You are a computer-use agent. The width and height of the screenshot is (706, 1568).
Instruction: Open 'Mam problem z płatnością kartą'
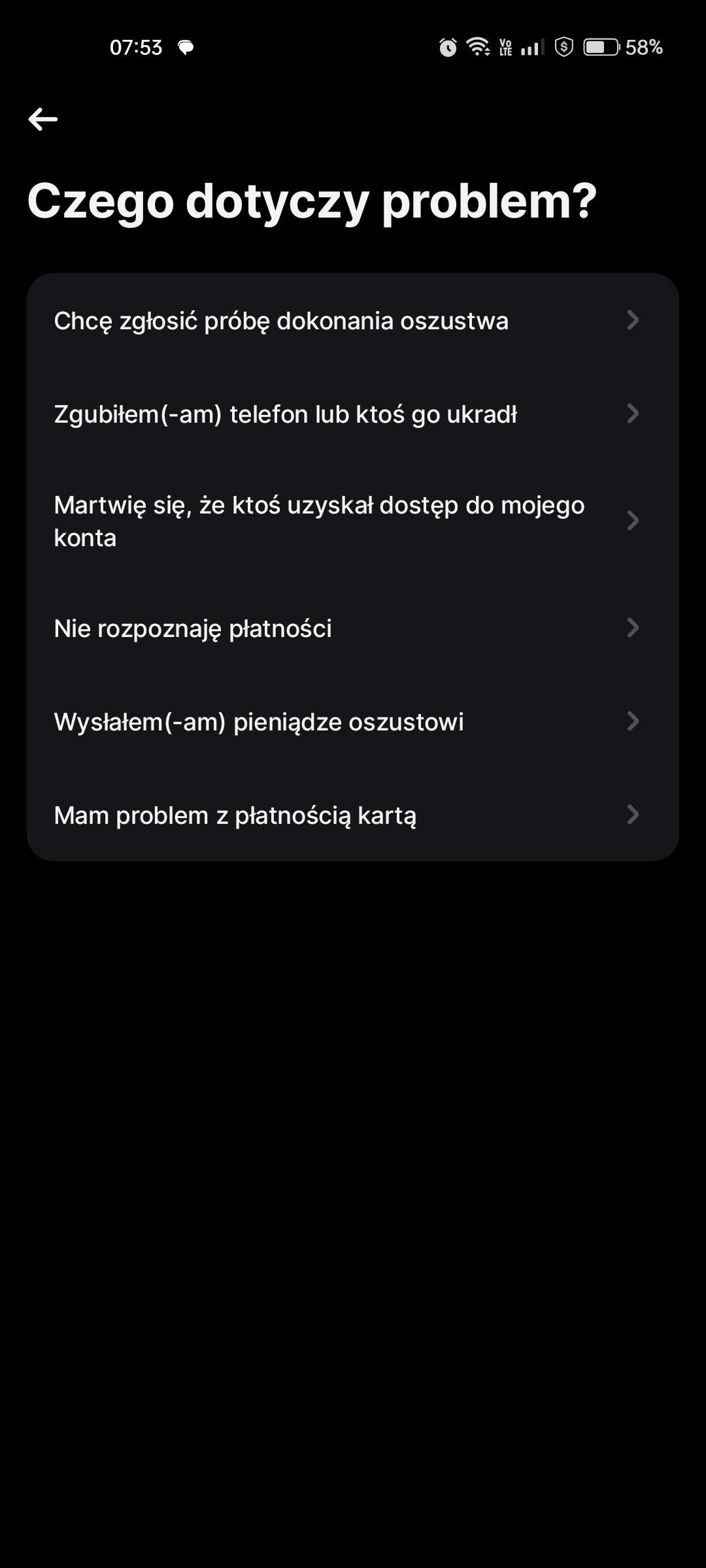[x=353, y=815]
